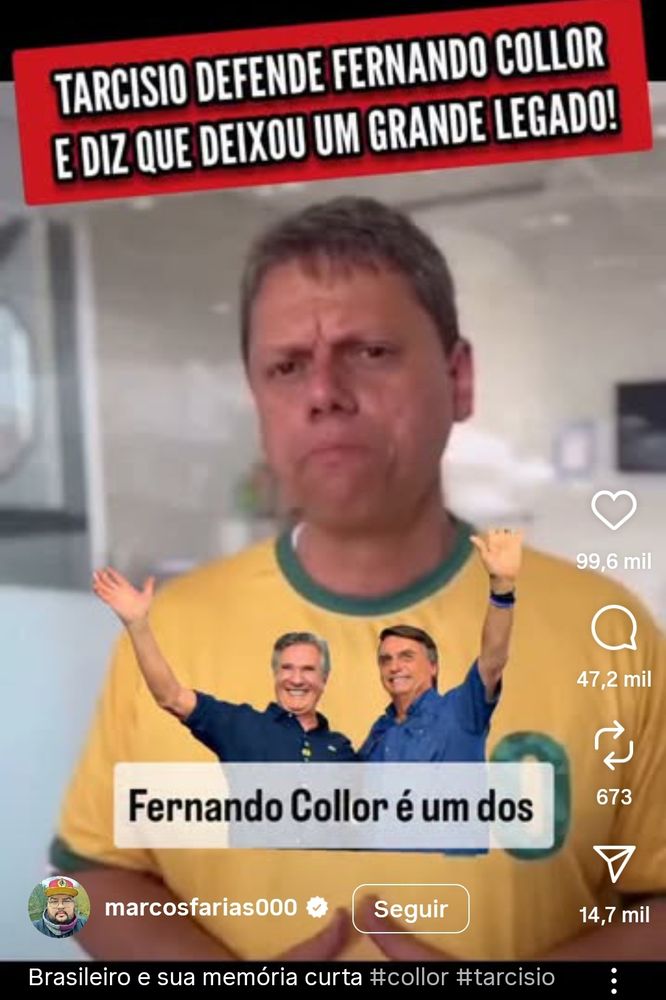The width and height of the screenshot is (666, 1000).
Task: Tap Seguir to follow marcosfarias000
Action: click(x=410, y=909)
